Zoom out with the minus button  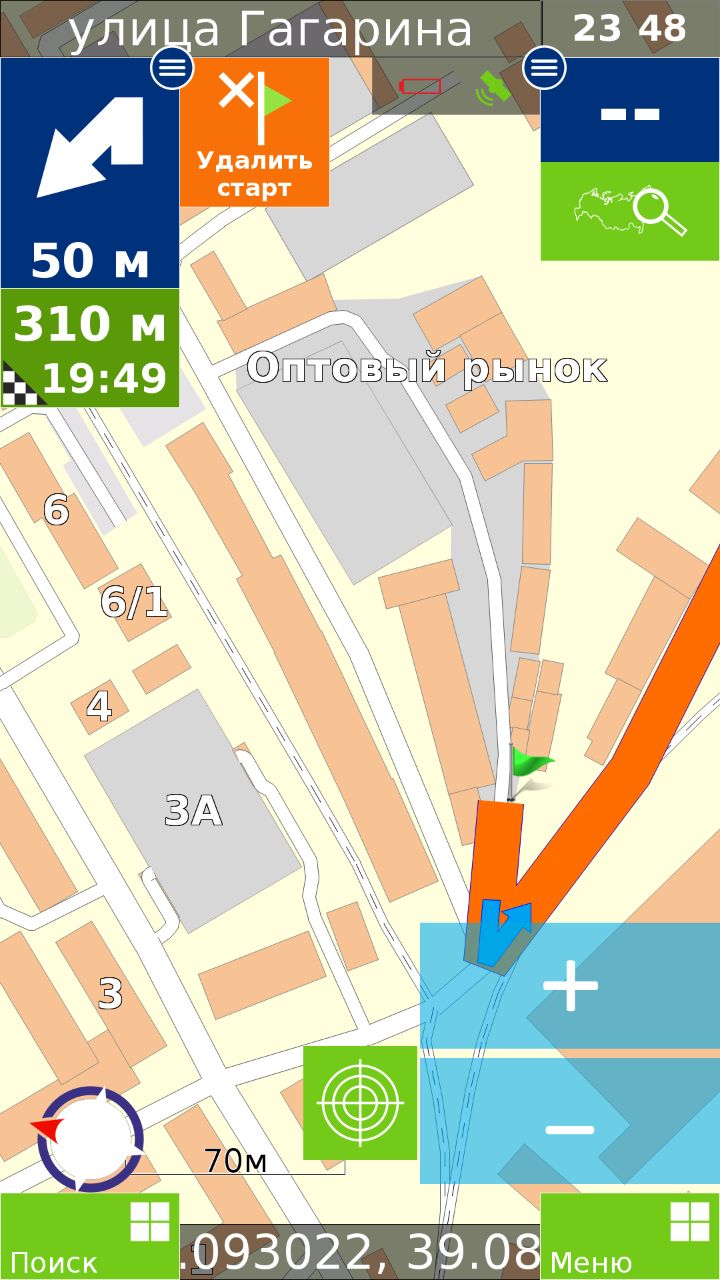click(x=570, y=1121)
